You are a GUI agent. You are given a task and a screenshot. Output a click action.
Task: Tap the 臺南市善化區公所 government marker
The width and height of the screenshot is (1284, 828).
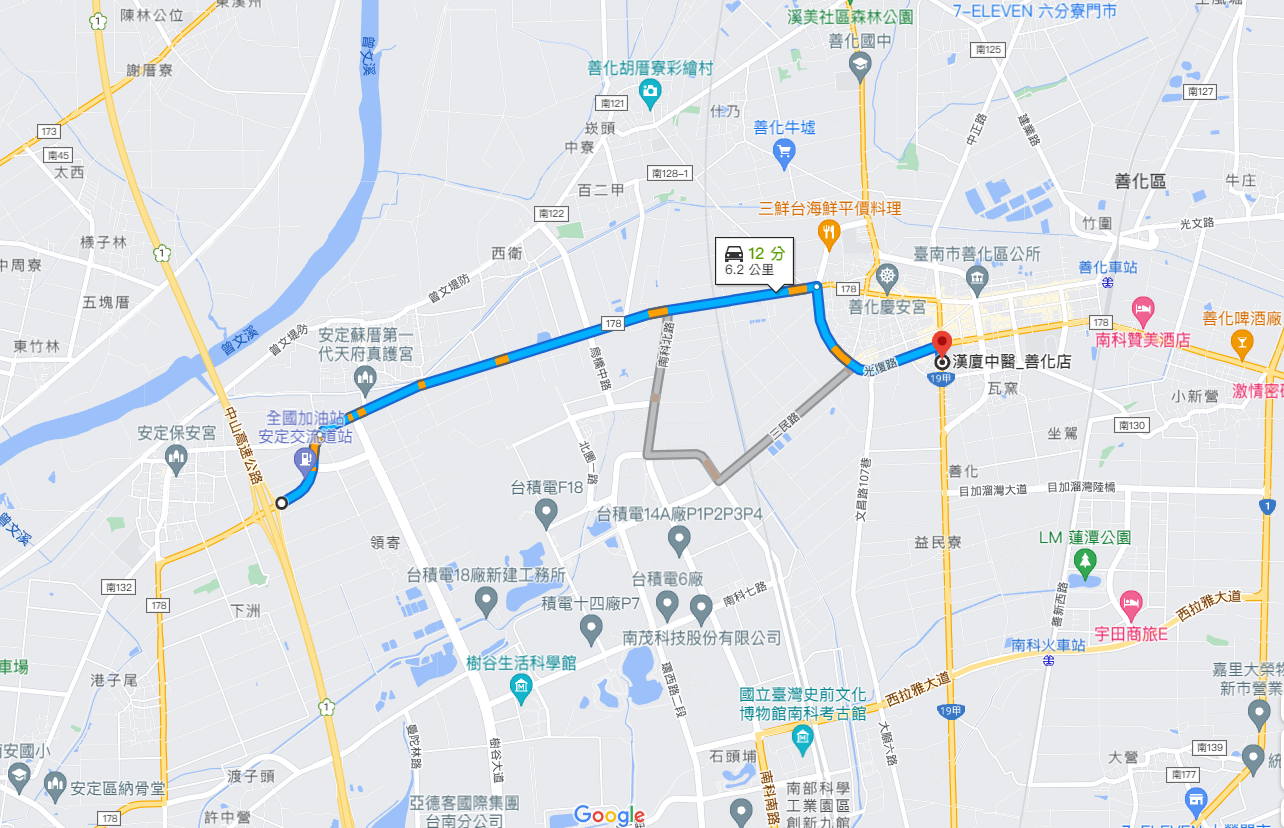[977, 276]
